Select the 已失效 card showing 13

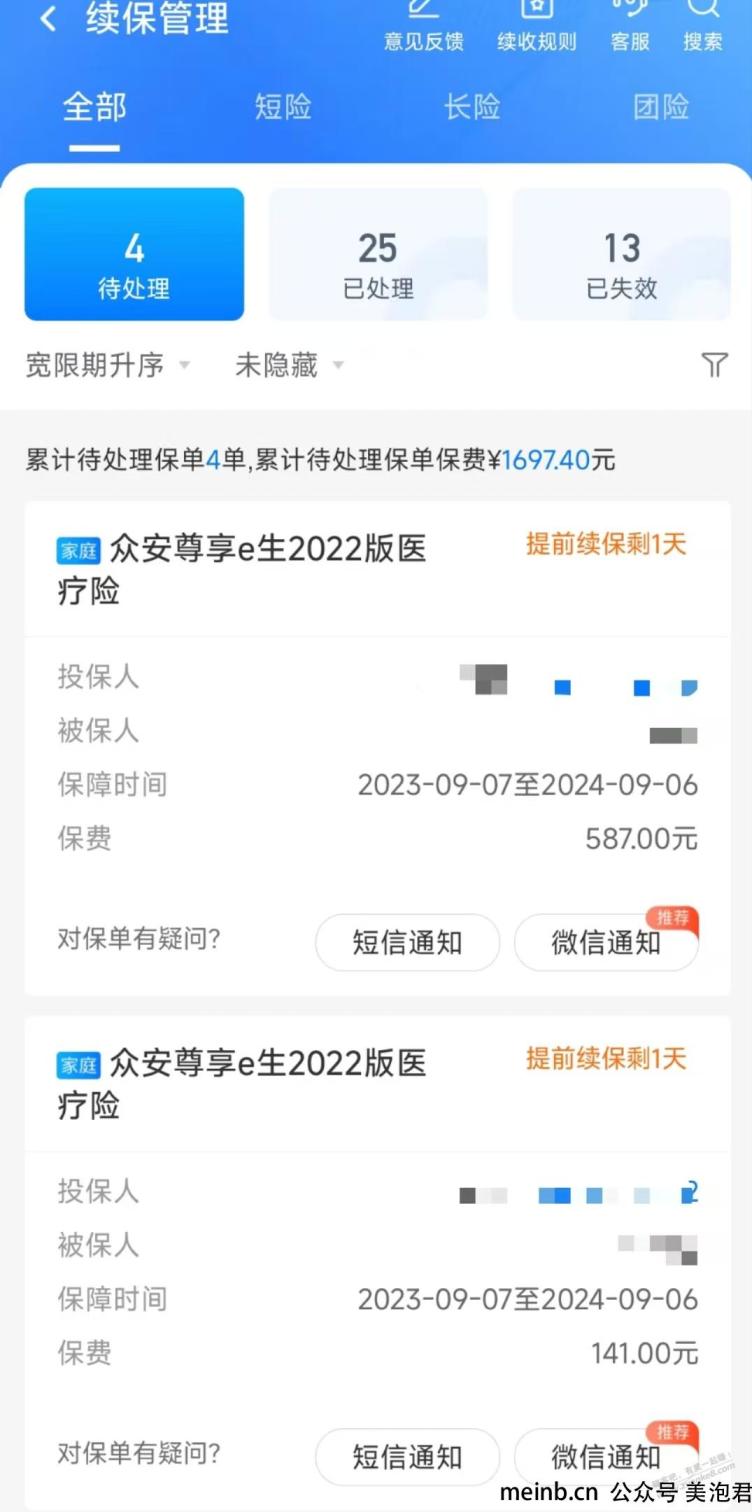coord(622,254)
